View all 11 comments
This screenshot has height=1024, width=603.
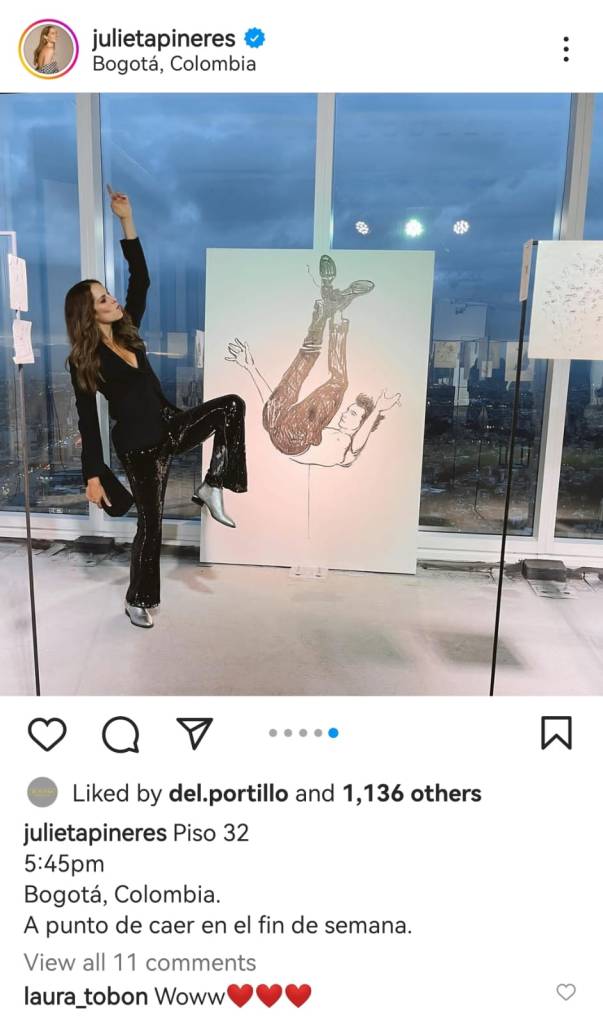(x=140, y=963)
